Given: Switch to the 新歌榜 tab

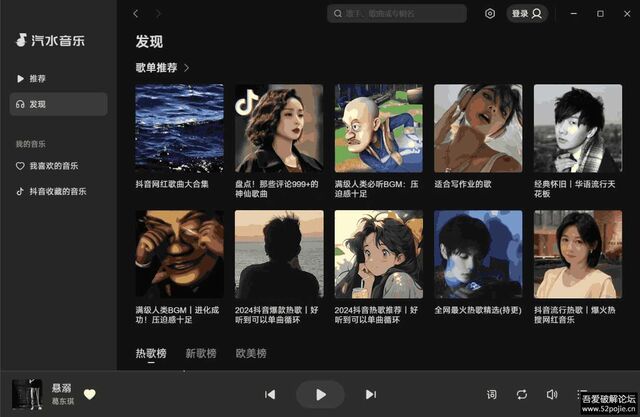Looking at the screenshot, I should (x=203, y=354).
